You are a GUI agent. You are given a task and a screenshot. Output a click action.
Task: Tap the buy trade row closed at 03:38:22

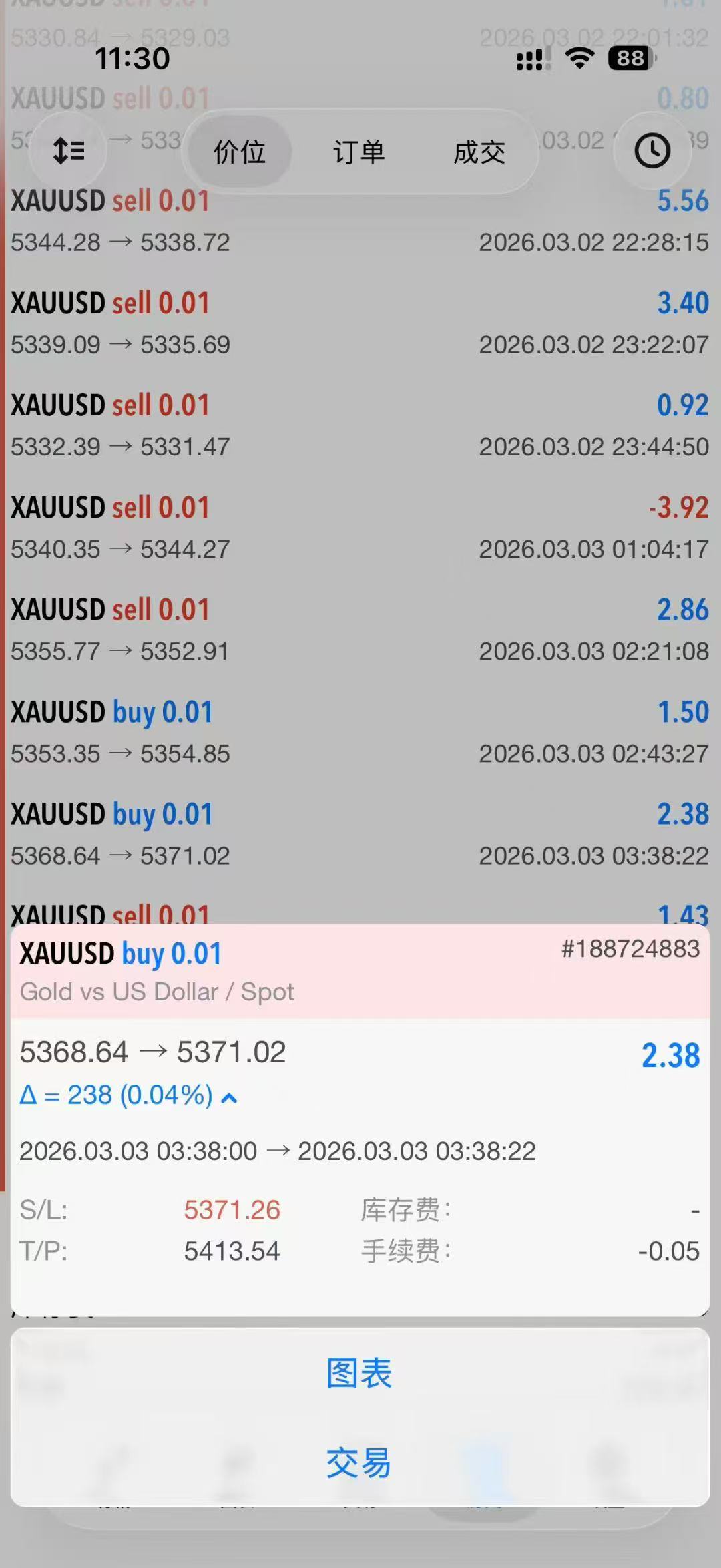[x=359, y=834]
